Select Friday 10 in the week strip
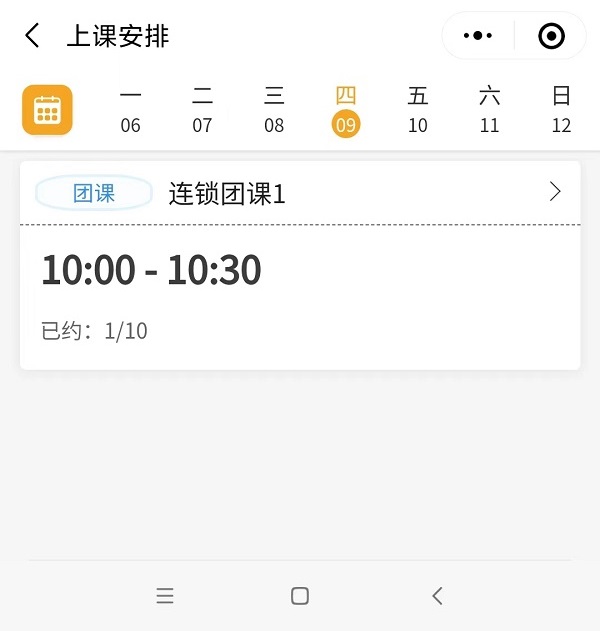 (418, 110)
